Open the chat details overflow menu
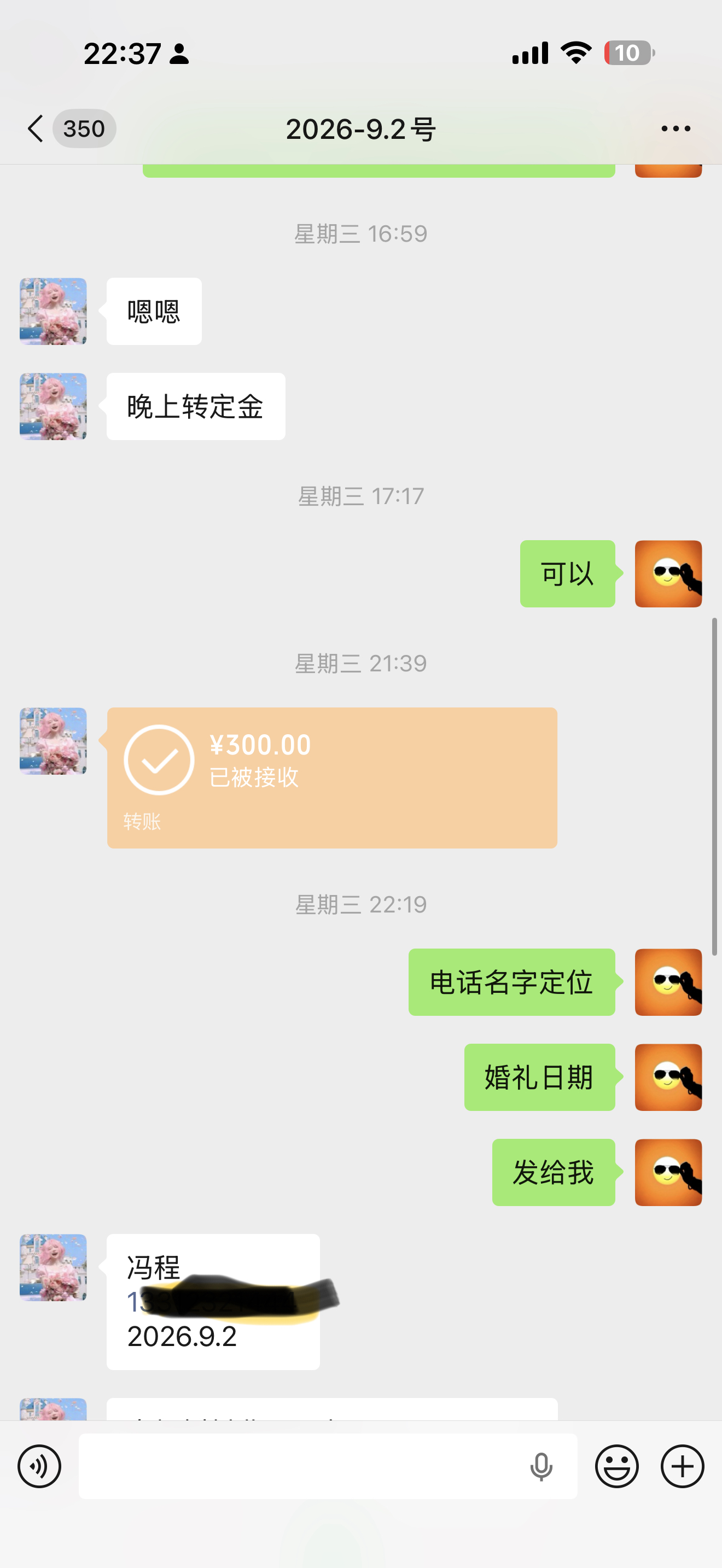Image resolution: width=722 pixels, height=1568 pixels. click(676, 128)
